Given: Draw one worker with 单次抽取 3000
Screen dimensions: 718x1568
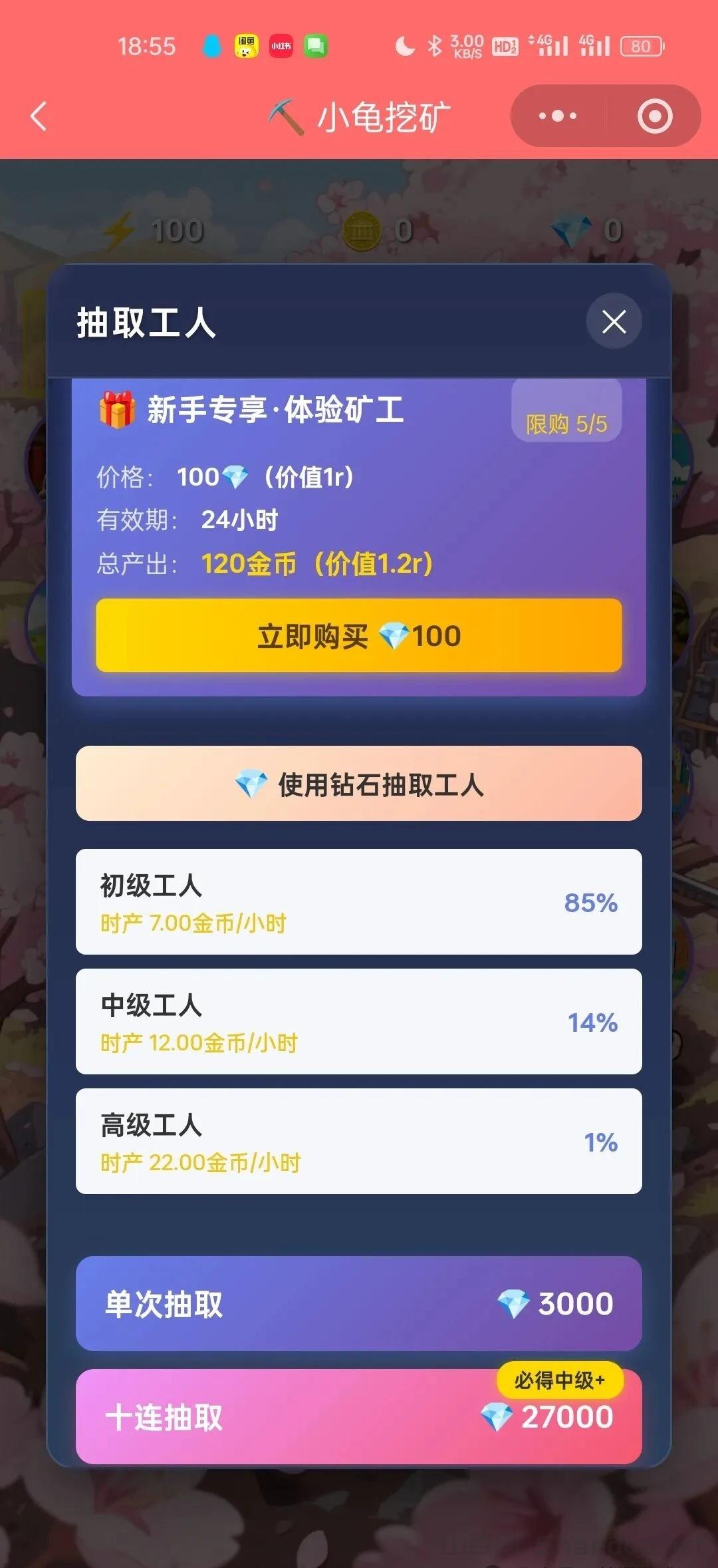Looking at the screenshot, I should pos(359,1303).
